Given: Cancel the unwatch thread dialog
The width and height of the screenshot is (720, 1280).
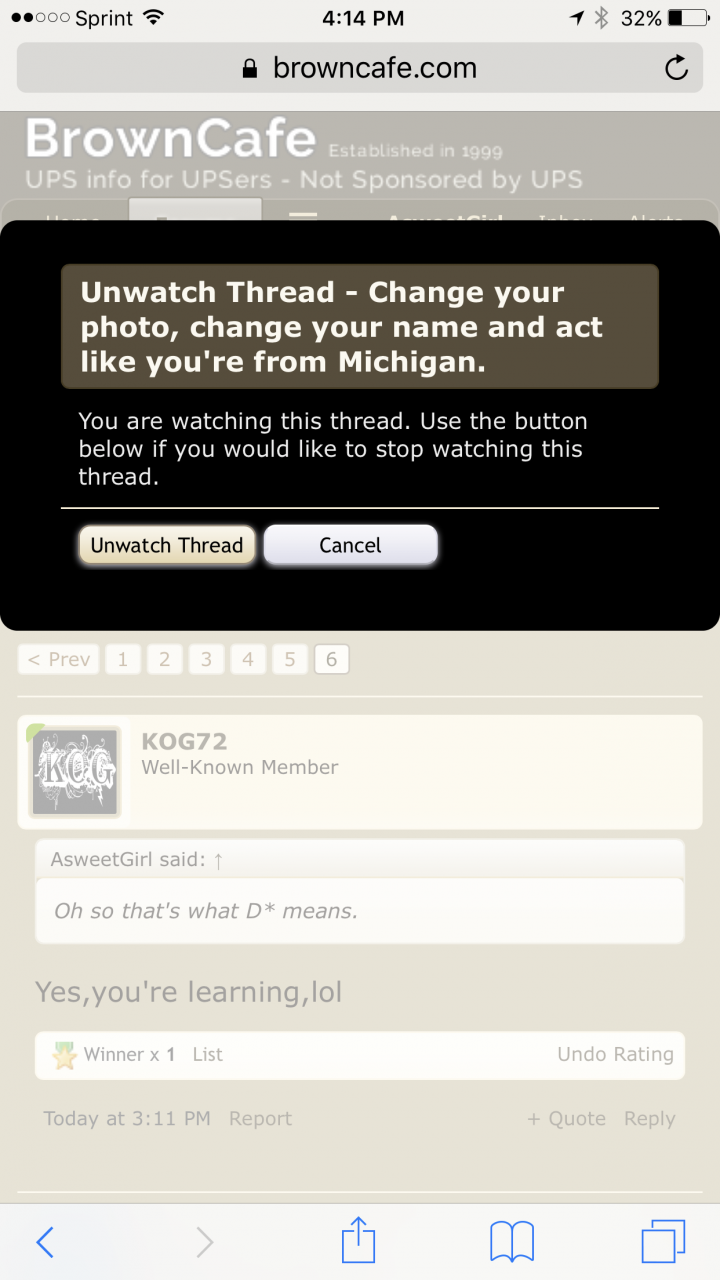Looking at the screenshot, I should [350, 546].
